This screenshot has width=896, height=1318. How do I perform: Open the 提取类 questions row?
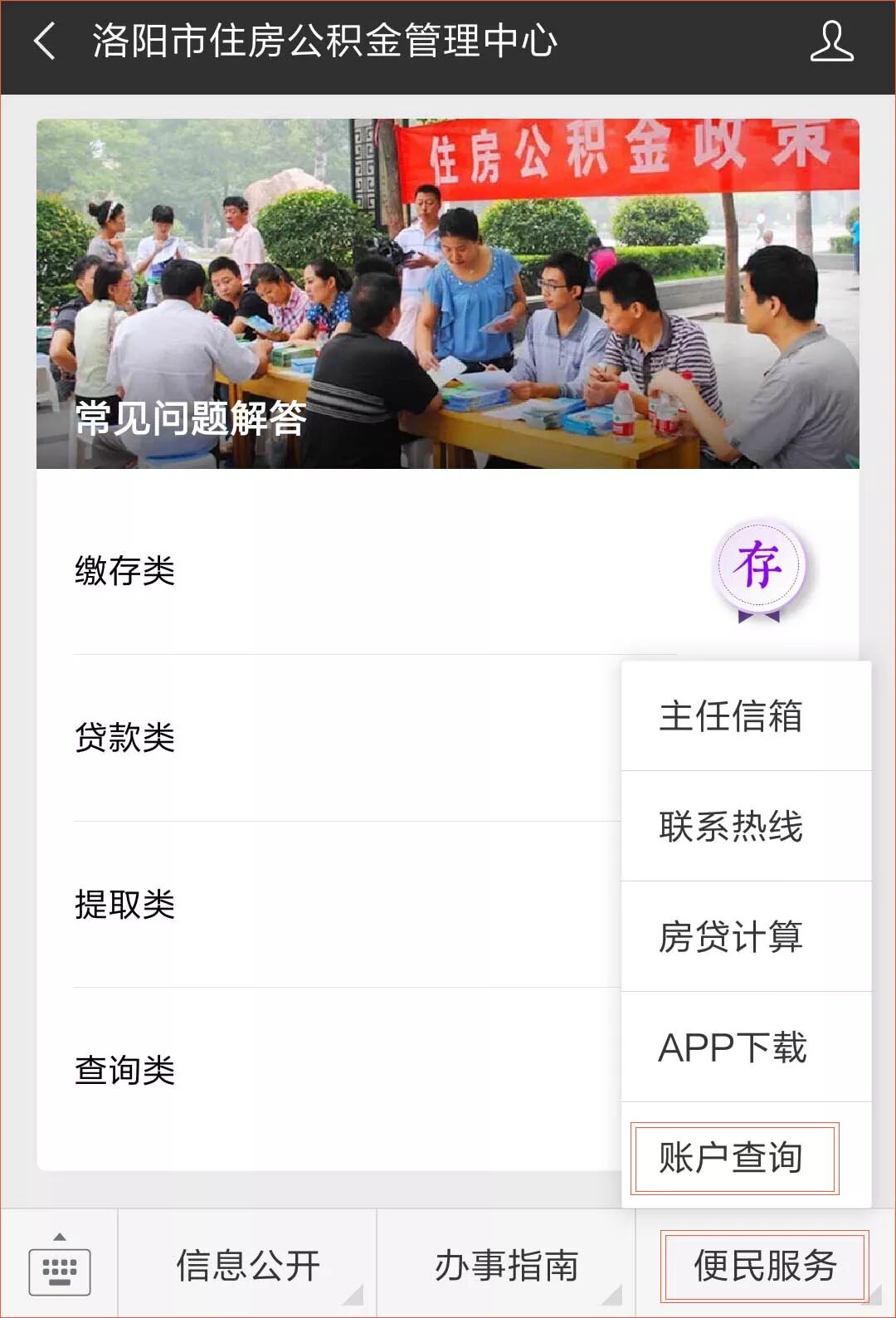(x=332, y=904)
